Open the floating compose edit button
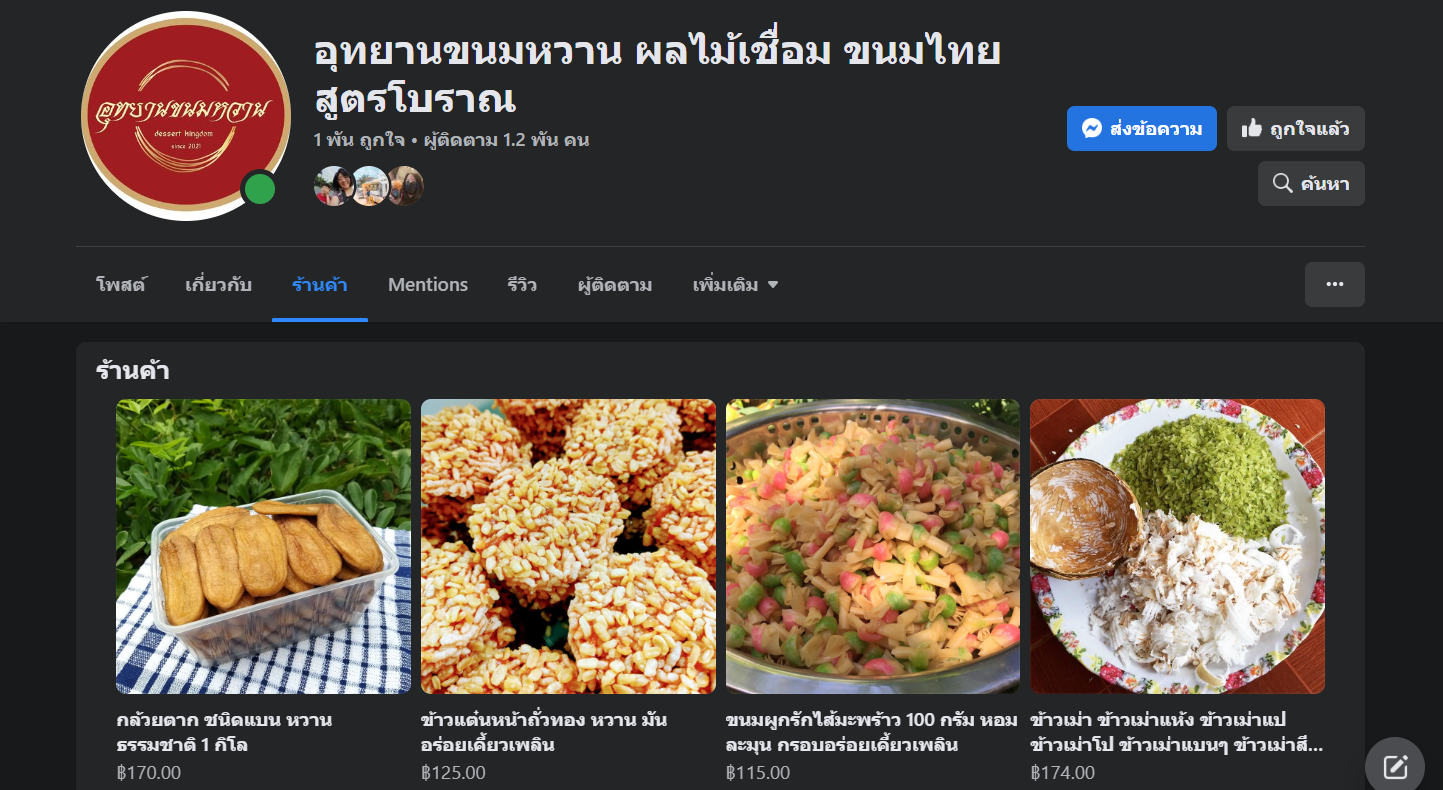The width and height of the screenshot is (1443, 790). [1395, 767]
